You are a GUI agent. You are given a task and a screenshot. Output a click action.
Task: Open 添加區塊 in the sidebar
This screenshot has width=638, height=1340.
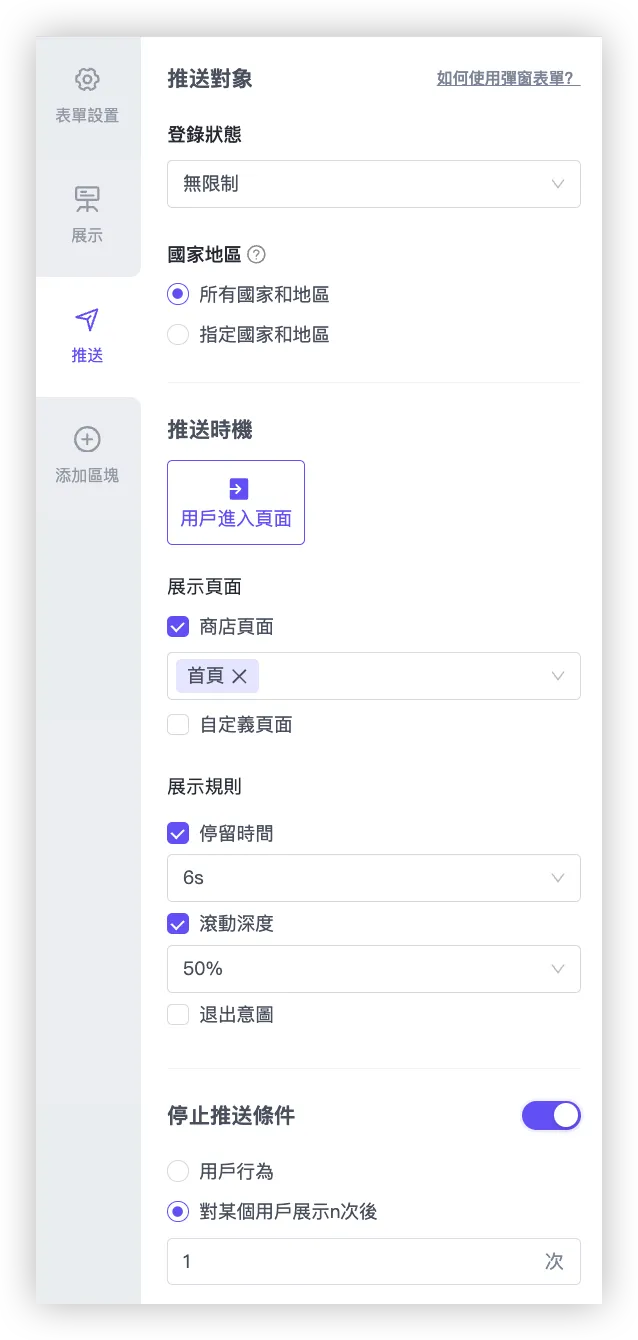pyautogui.click(x=87, y=455)
